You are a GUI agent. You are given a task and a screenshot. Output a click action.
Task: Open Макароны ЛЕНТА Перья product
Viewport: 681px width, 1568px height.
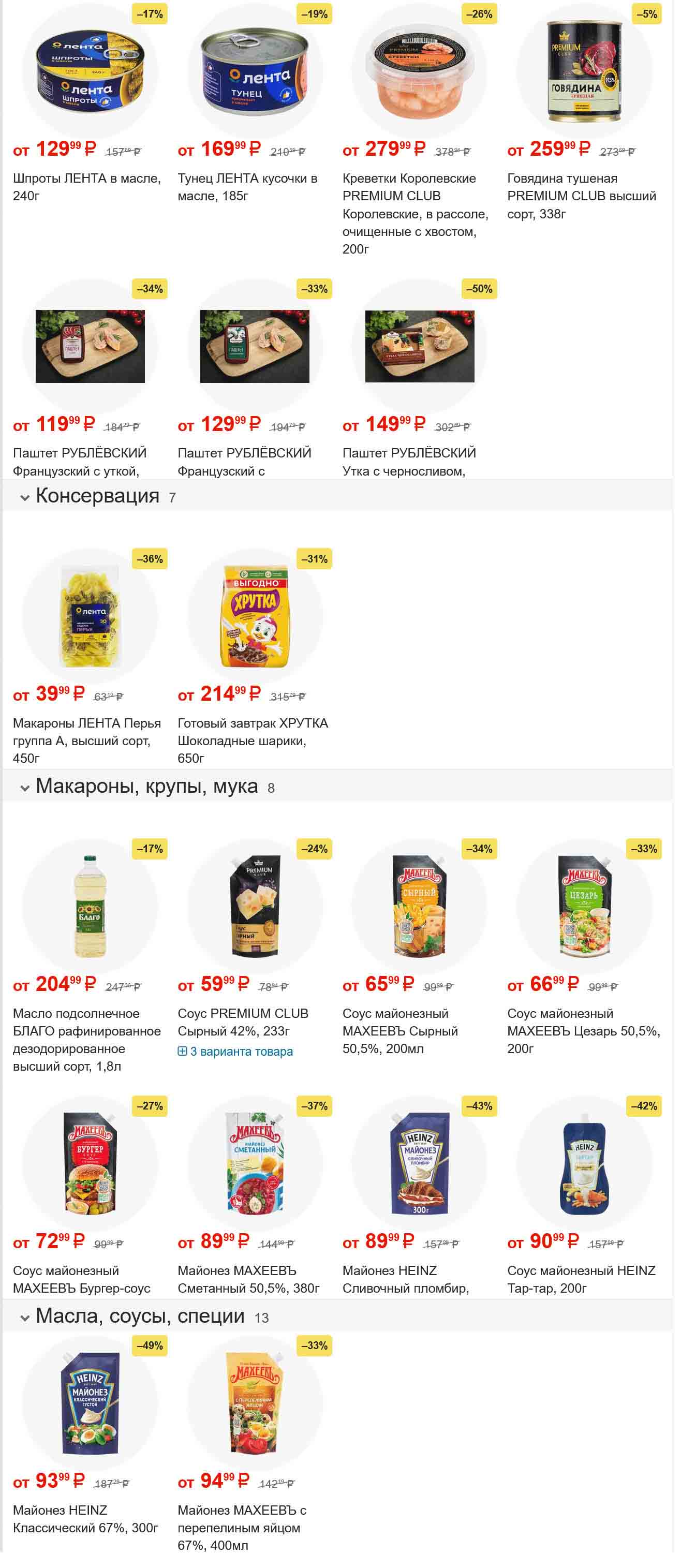pos(86,740)
